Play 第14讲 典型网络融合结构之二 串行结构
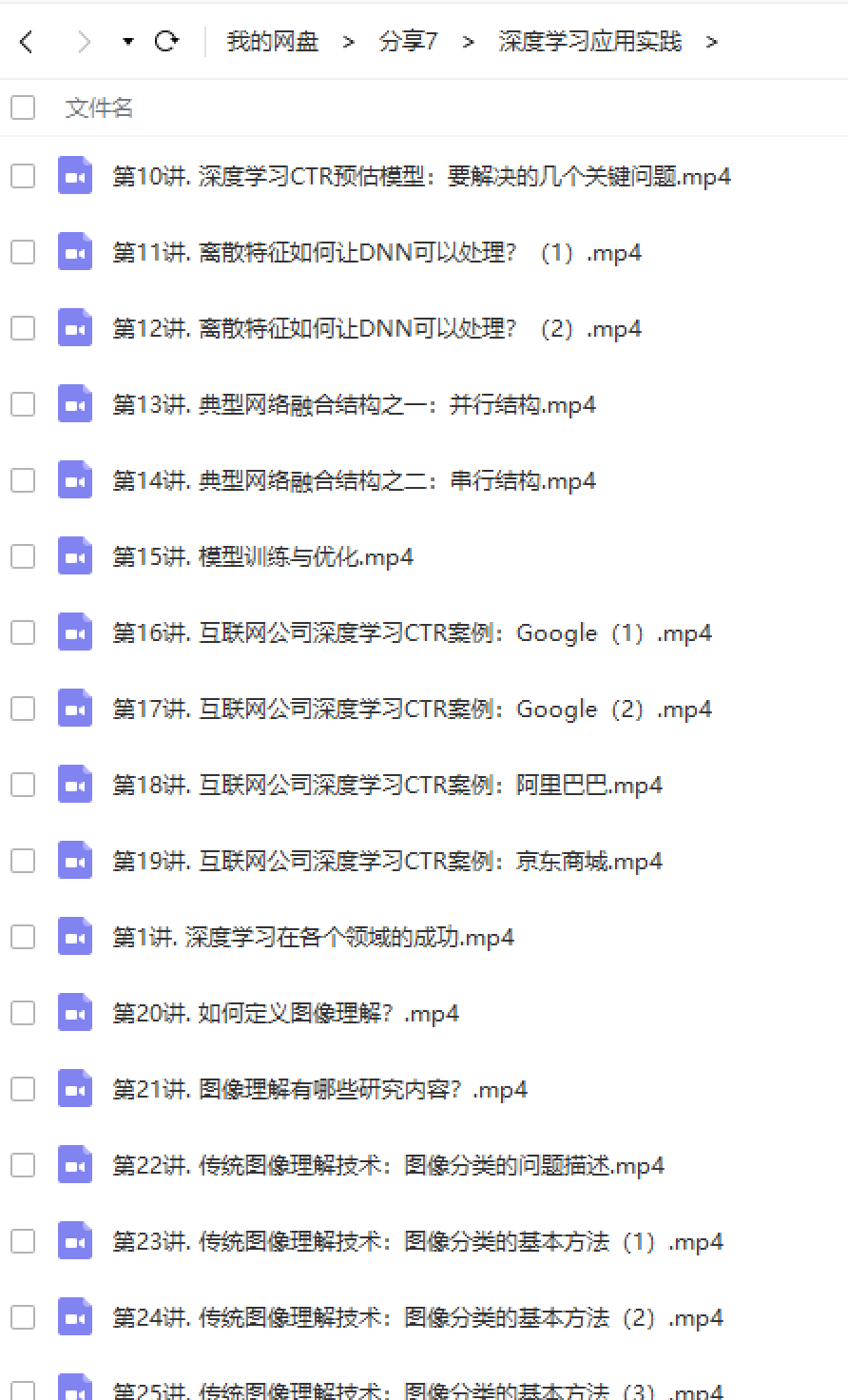Image resolution: width=848 pixels, height=1400 pixels. pos(354,480)
